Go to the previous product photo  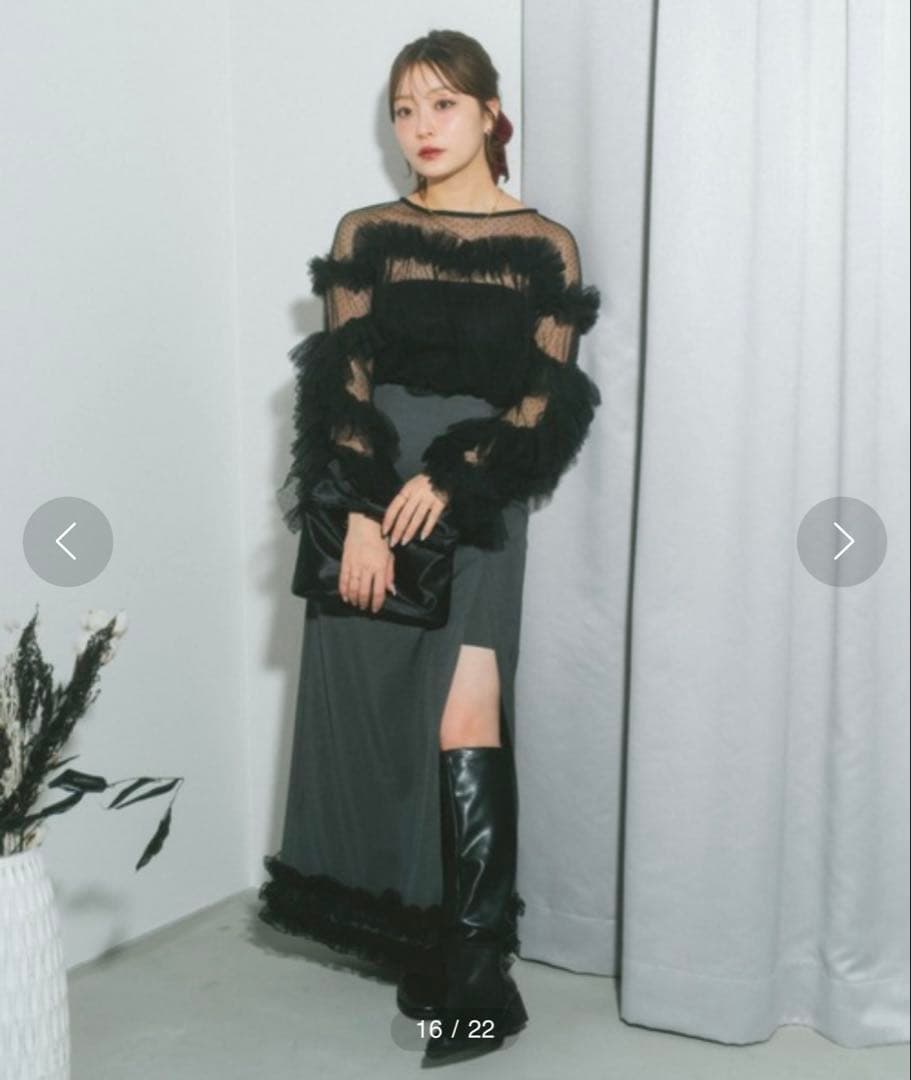pyautogui.click(x=67, y=541)
